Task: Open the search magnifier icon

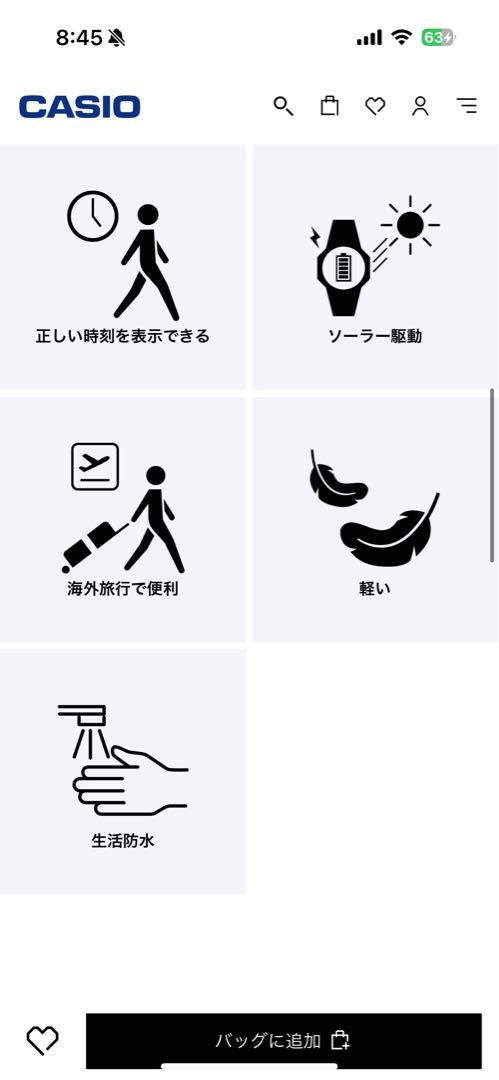Action: coord(283,106)
